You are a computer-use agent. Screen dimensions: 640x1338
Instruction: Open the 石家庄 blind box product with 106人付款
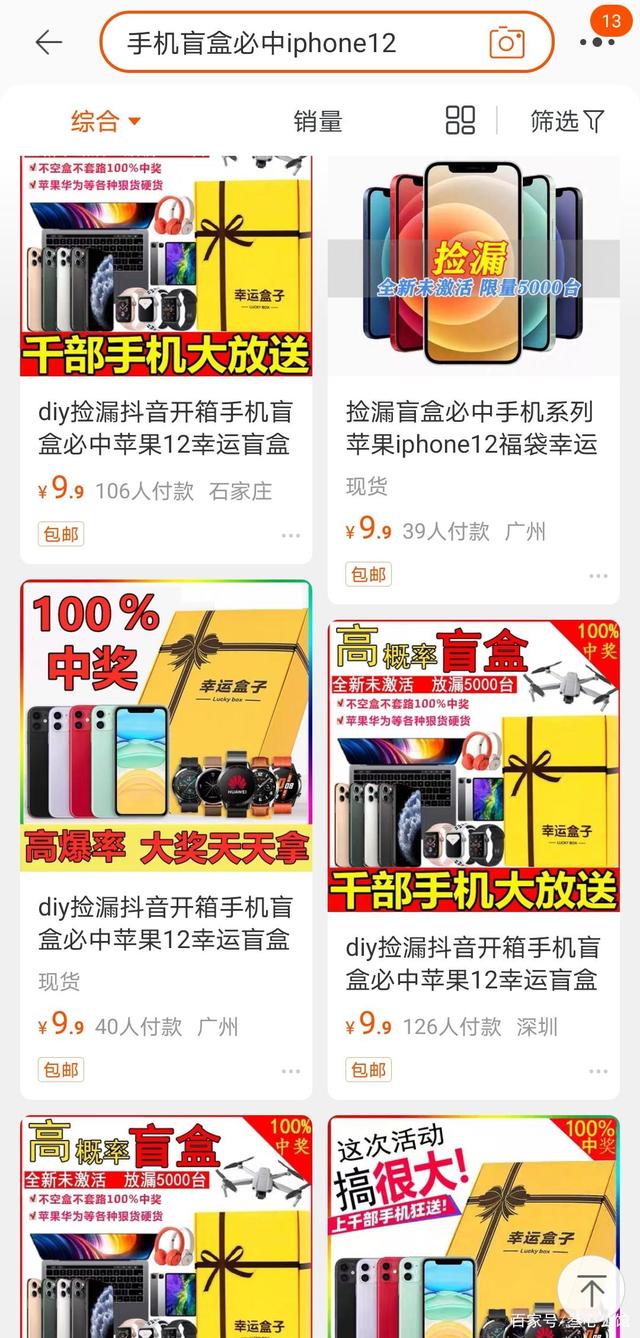[x=166, y=430]
